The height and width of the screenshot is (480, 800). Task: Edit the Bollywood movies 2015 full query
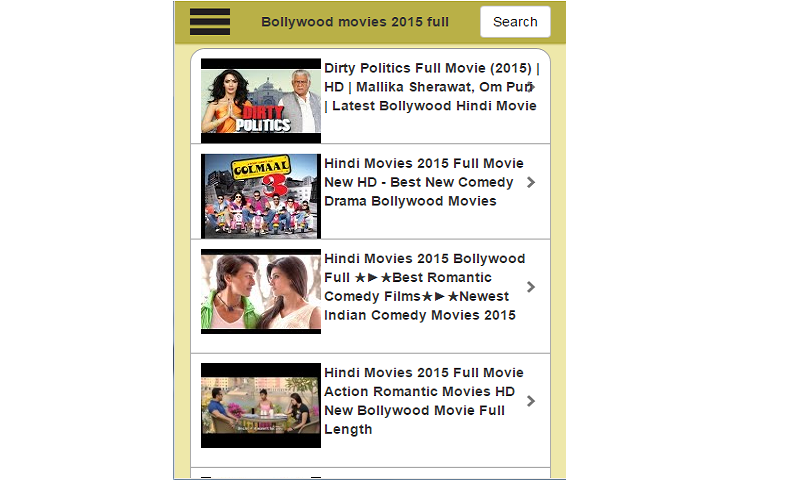click(355, 22)
